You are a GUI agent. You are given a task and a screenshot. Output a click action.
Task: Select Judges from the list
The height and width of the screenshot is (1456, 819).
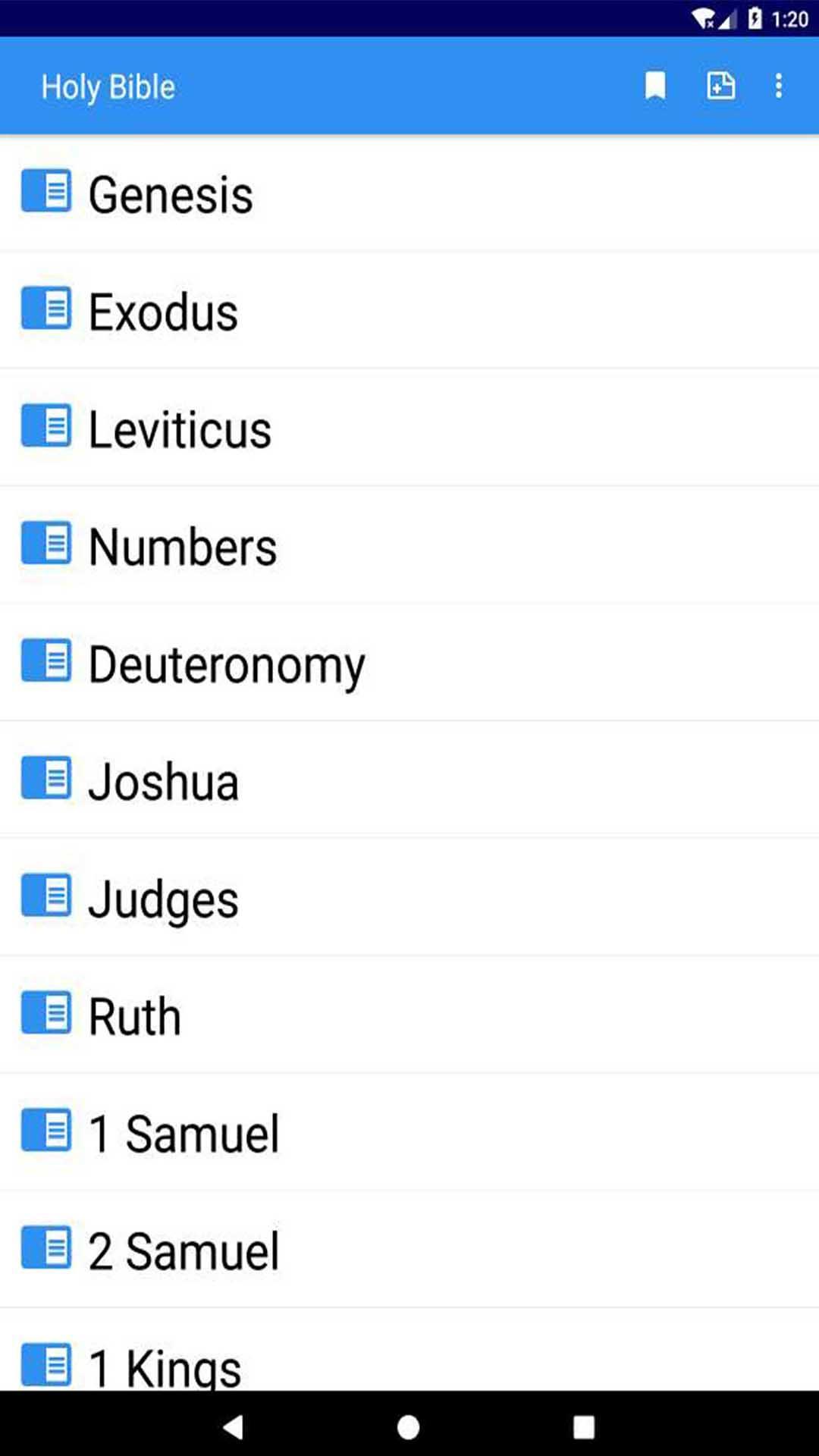coord(409,899)
